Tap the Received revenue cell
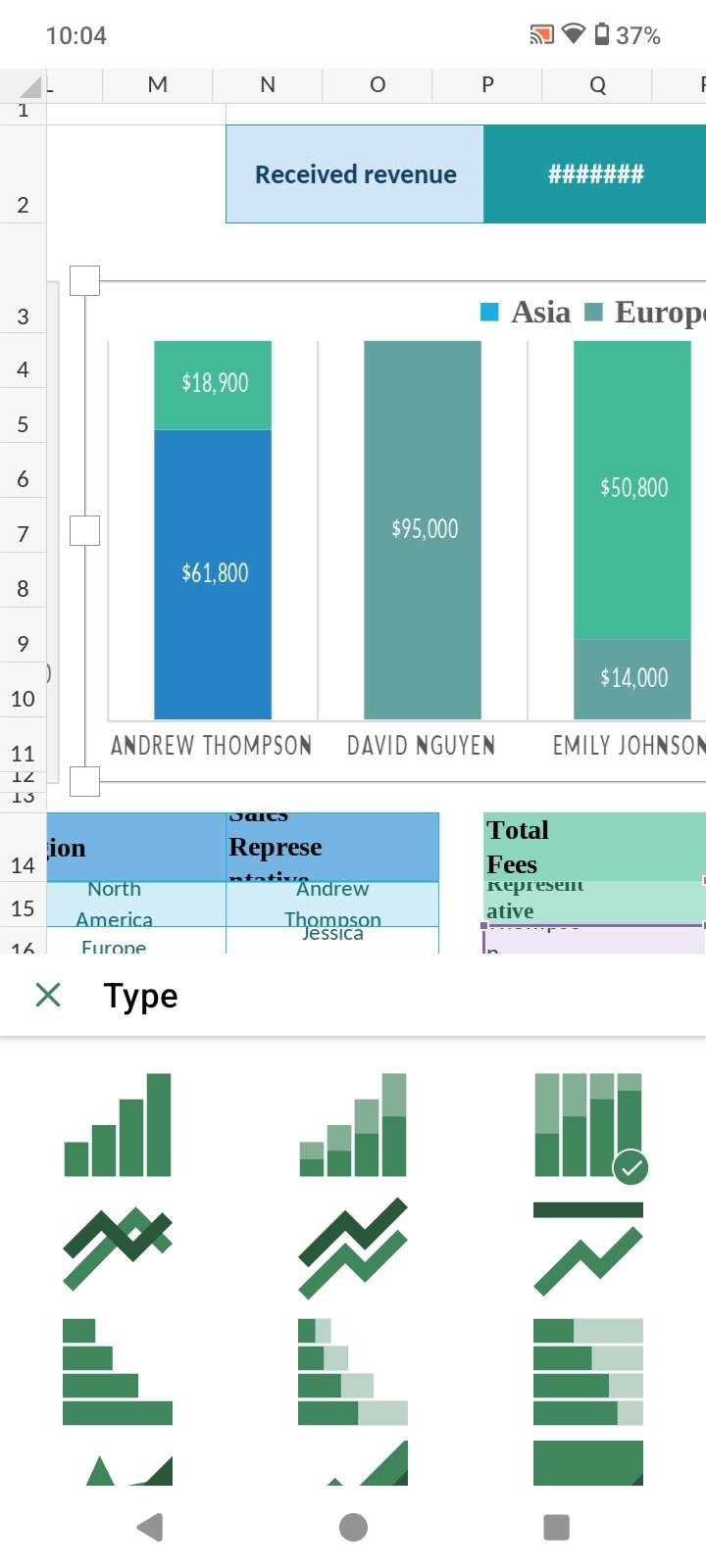 click(355, 174)
